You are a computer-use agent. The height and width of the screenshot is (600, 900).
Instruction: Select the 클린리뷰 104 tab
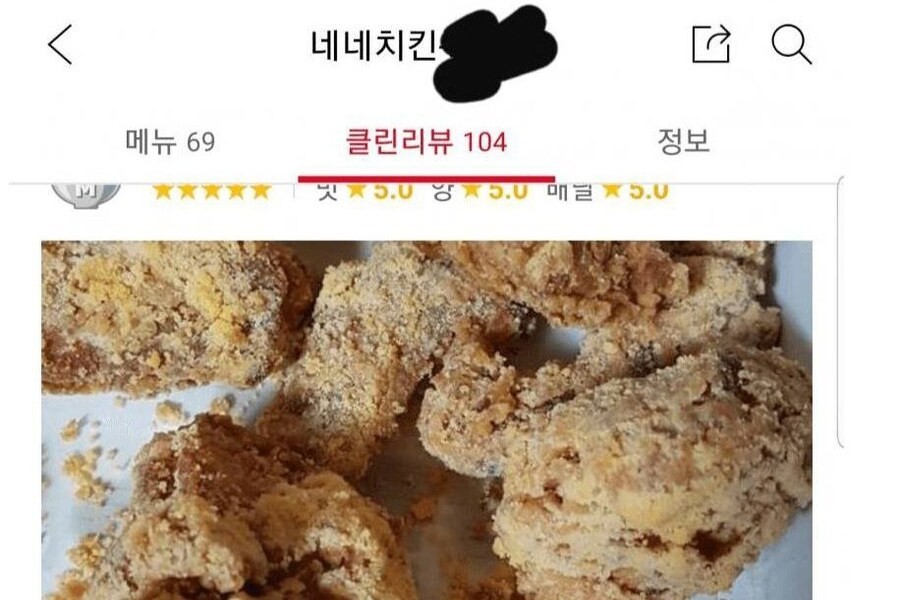(426, 142)
